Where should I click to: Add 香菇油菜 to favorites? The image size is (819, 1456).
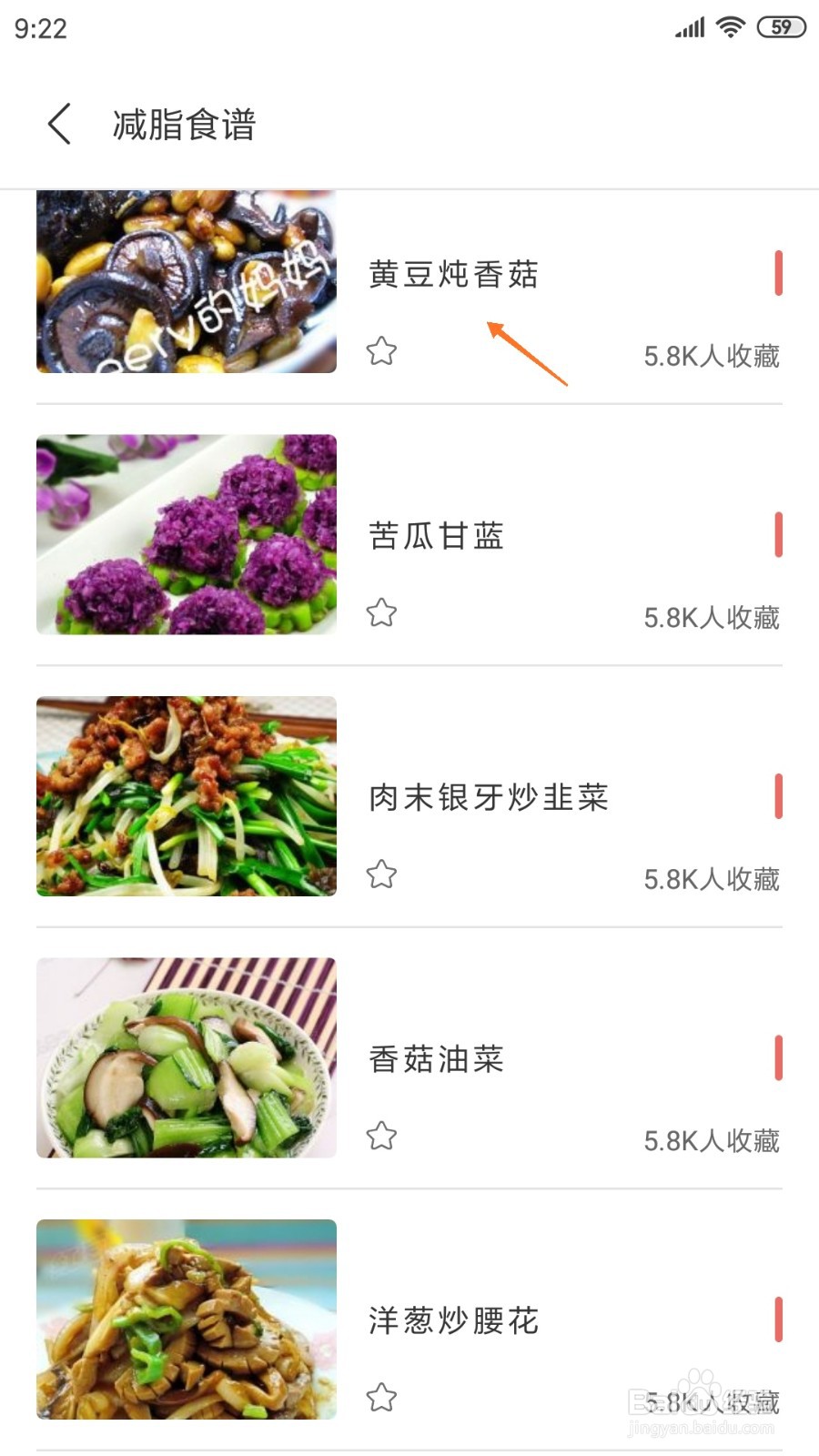pyautogui.click(x=381, y=1136)
